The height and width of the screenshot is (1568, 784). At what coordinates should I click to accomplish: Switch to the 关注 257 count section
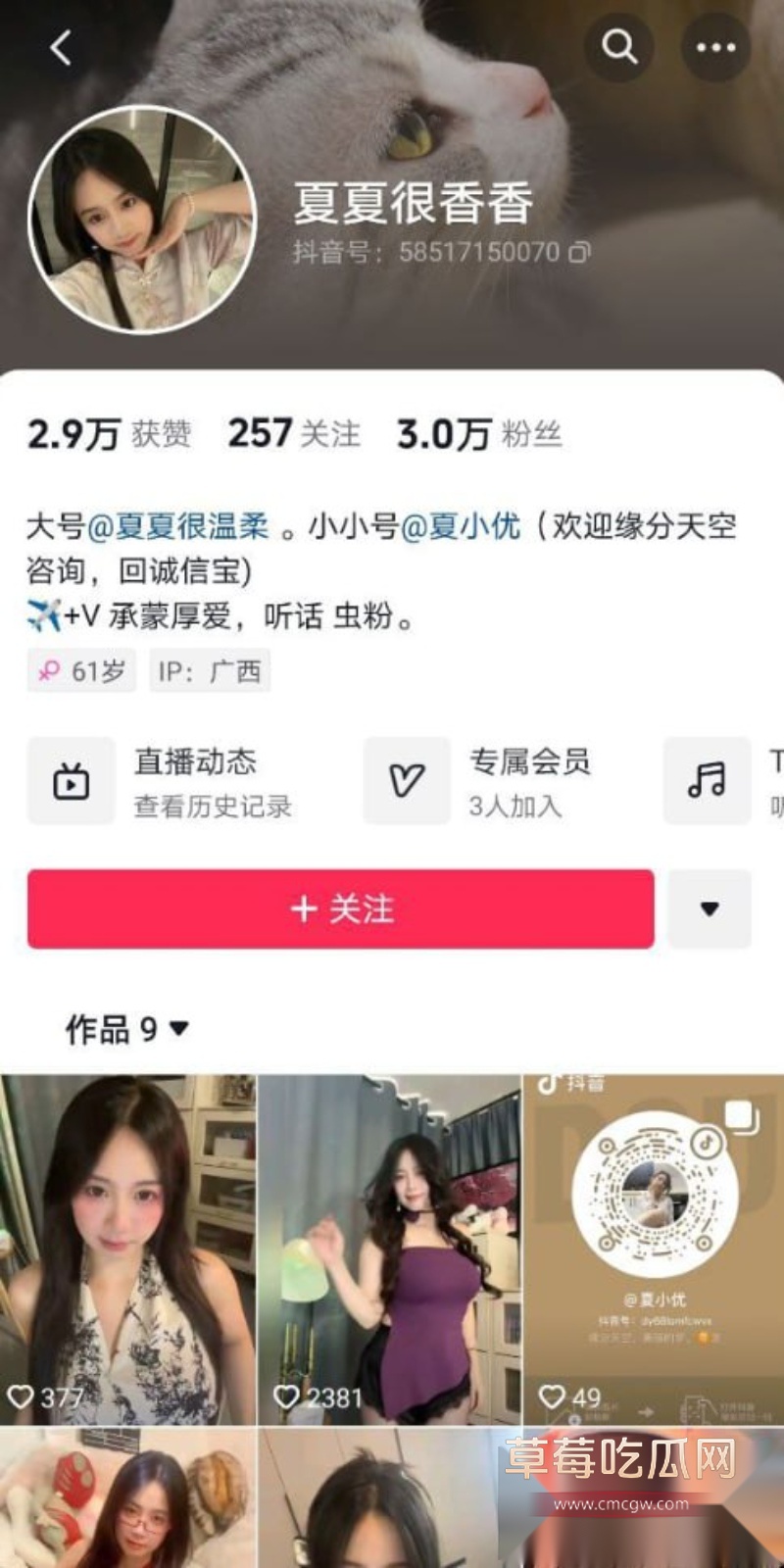[292, 434]
